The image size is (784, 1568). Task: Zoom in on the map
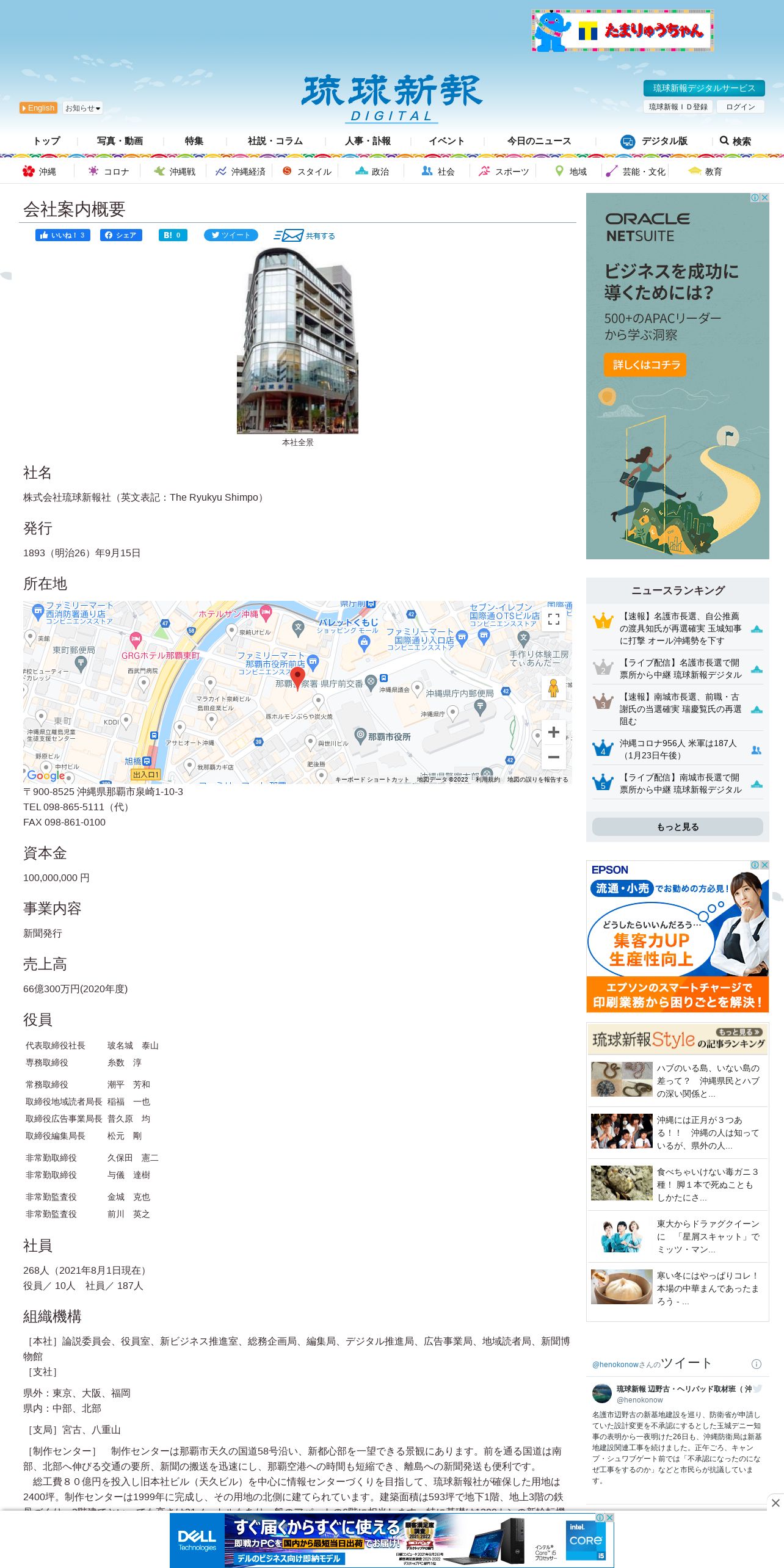553,732
